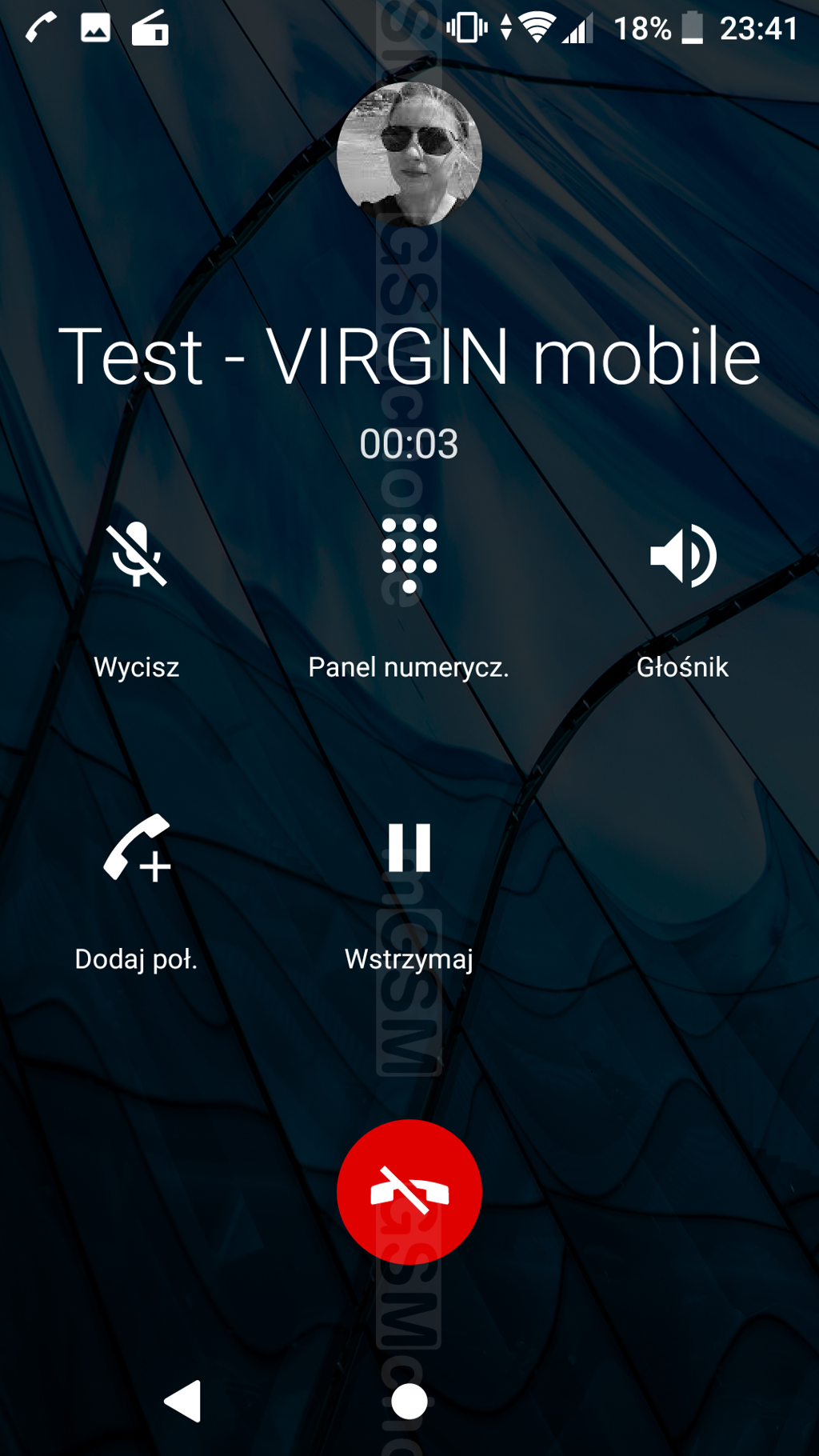
Task: End the call with the red button
Action: click(409, 1191)
